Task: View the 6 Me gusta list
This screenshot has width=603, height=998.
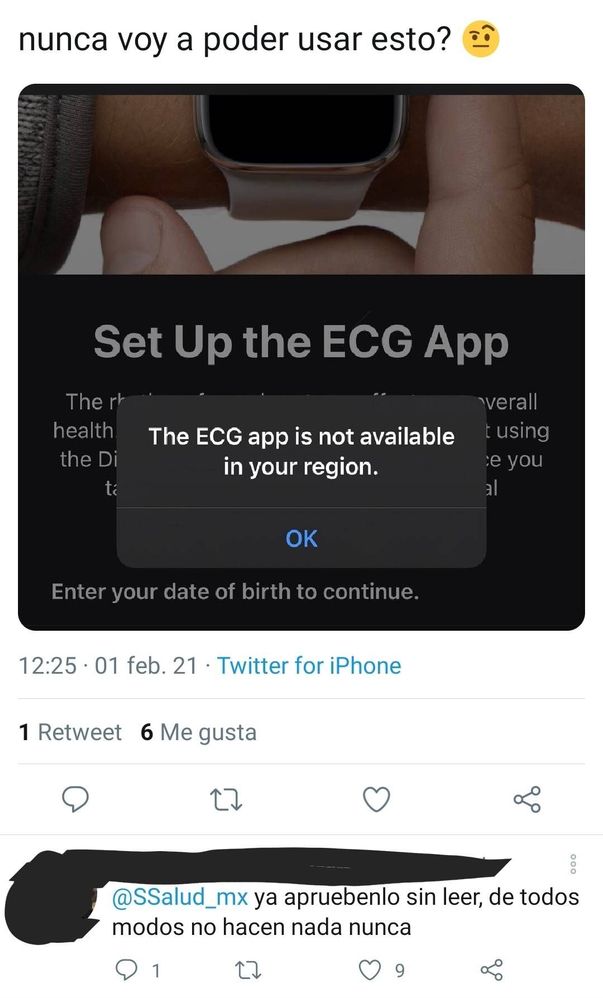Action: coord(198,732)
